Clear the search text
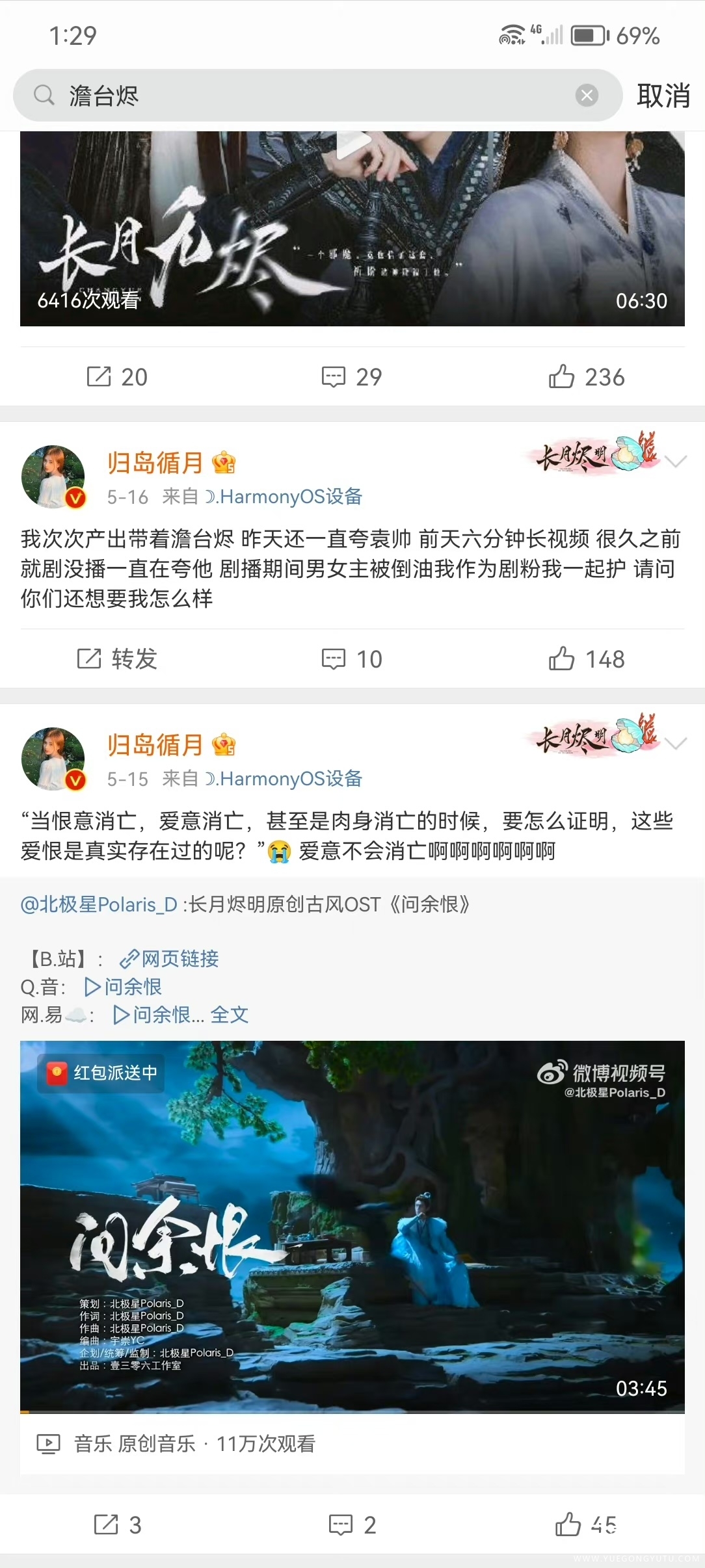Viewport: 705px width, 1568px height. pos(587,96)
